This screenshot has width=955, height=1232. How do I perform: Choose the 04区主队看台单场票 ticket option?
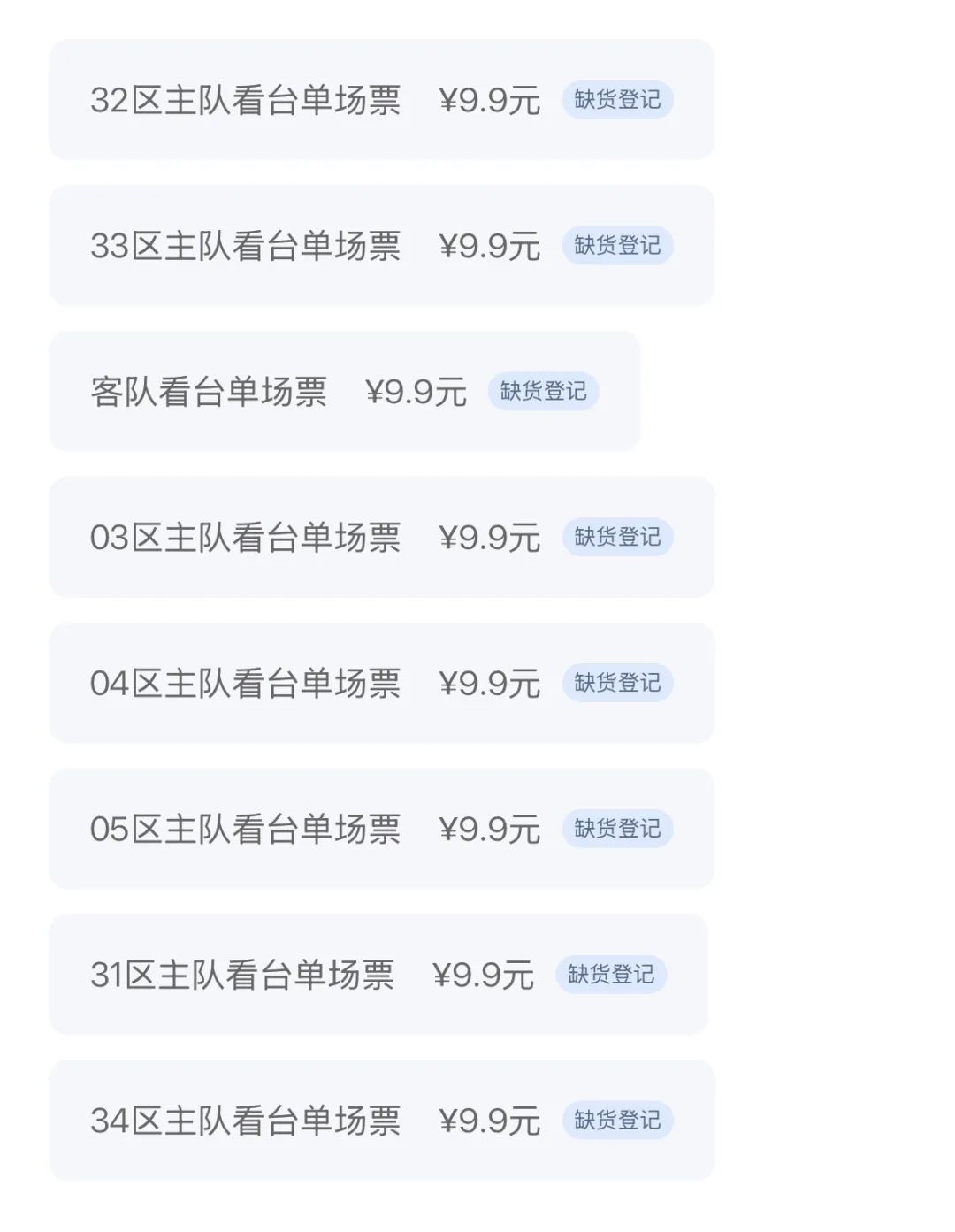coord(246,684)
